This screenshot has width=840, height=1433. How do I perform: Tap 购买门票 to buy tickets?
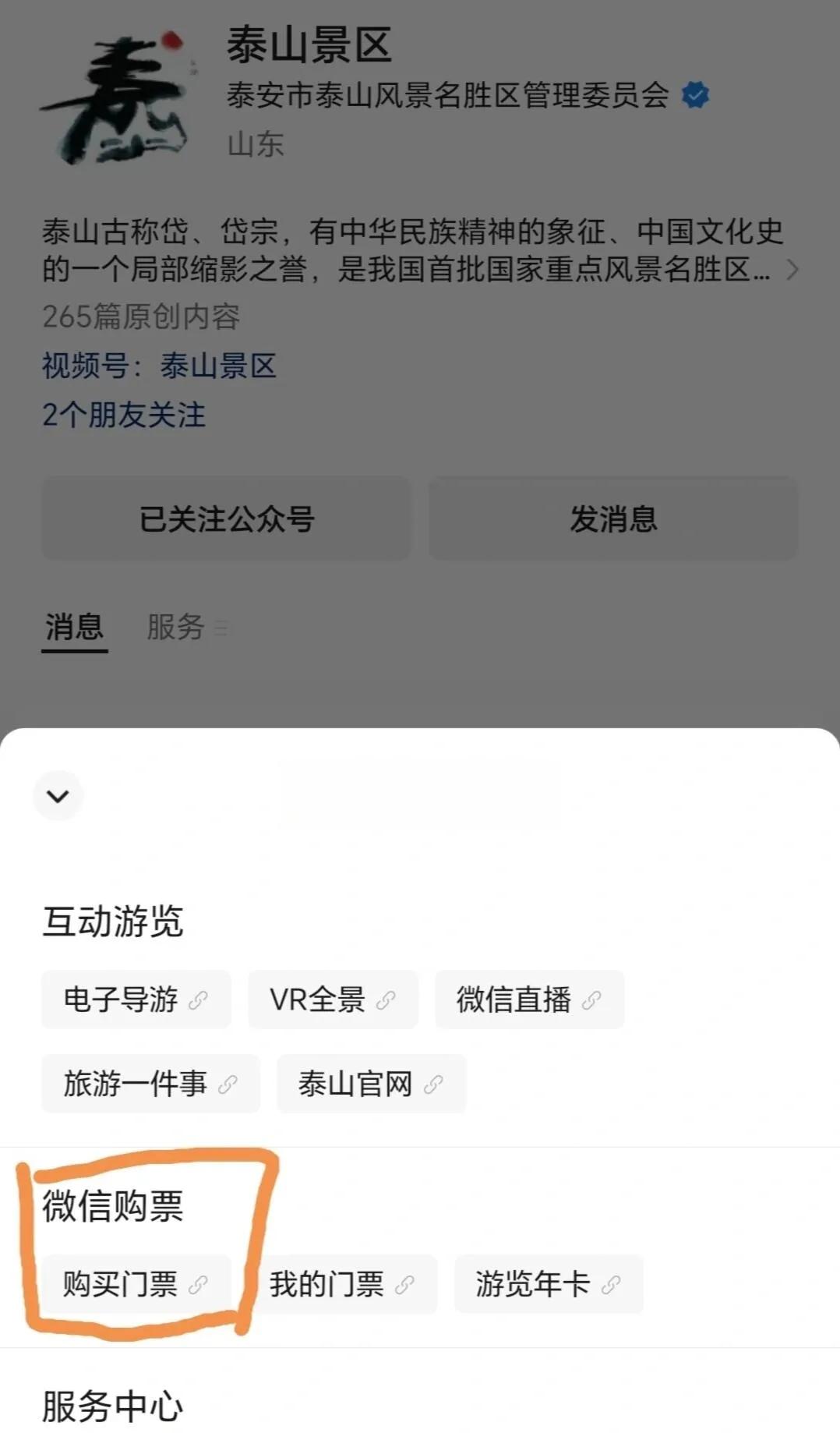136,1284
